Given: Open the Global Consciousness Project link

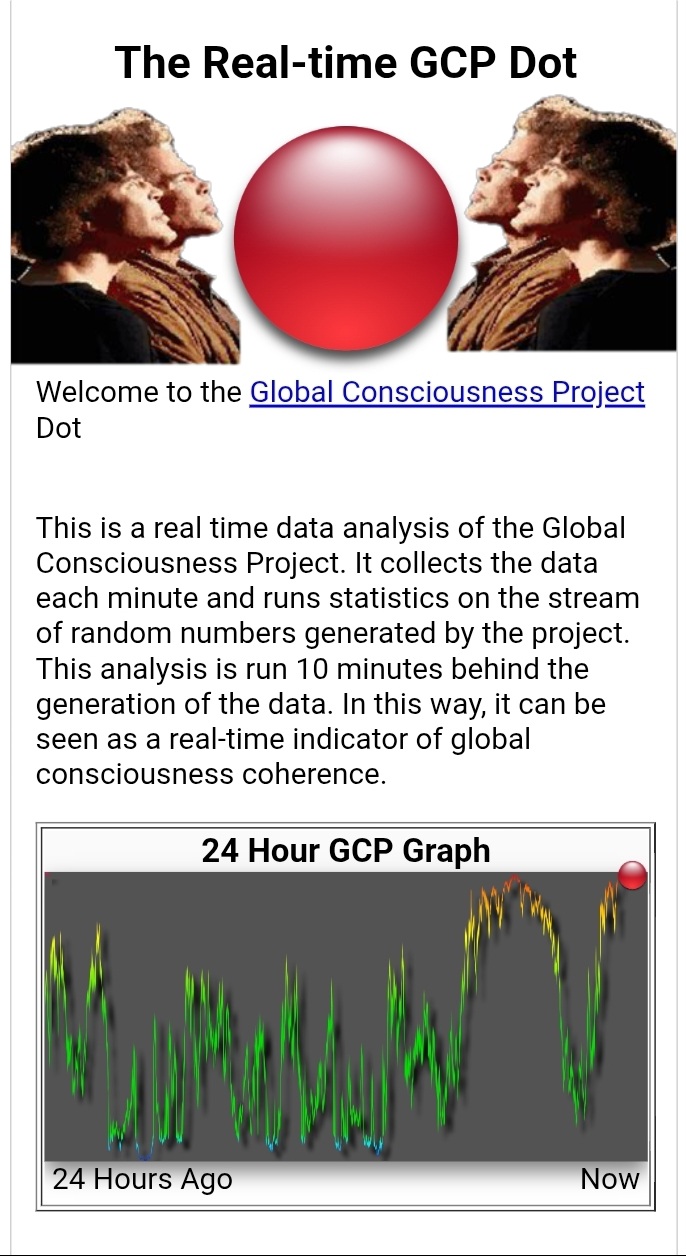Looking at the screenshot, I should click(447, 392).
